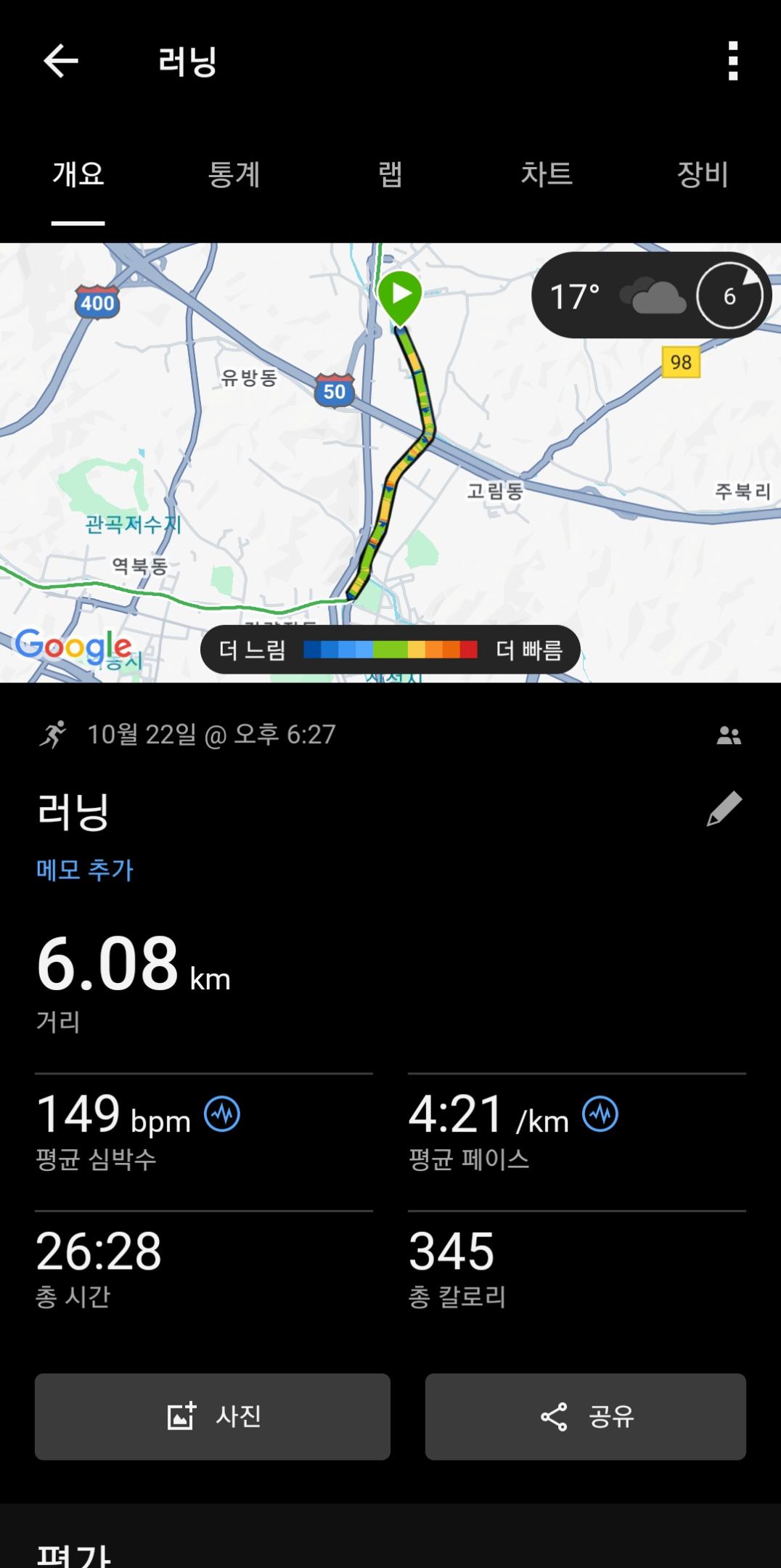781x1568 pixels.
Task: Switch to the 통계 tab
Action: (234, 175)
